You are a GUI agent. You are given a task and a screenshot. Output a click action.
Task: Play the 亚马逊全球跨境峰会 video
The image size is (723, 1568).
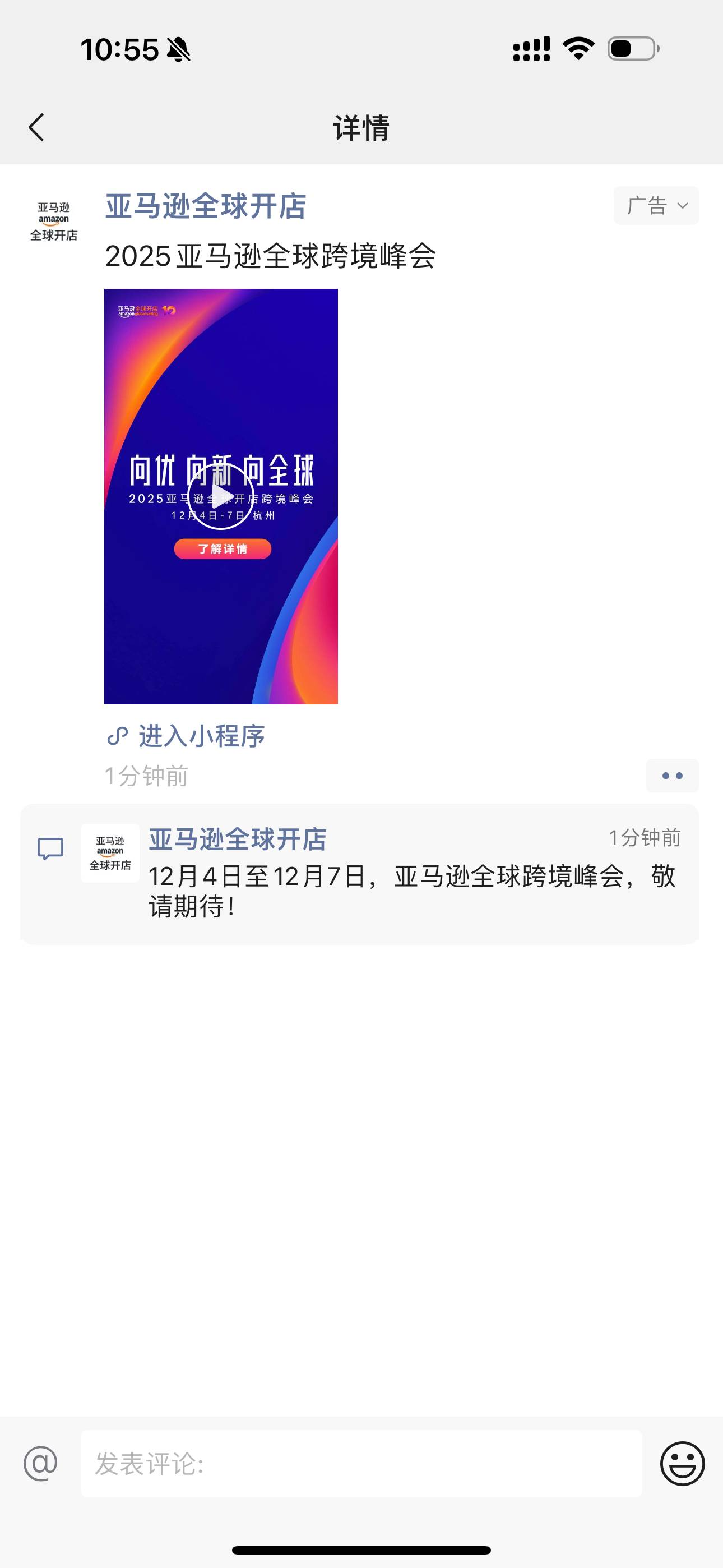click(x=220, y=496)
